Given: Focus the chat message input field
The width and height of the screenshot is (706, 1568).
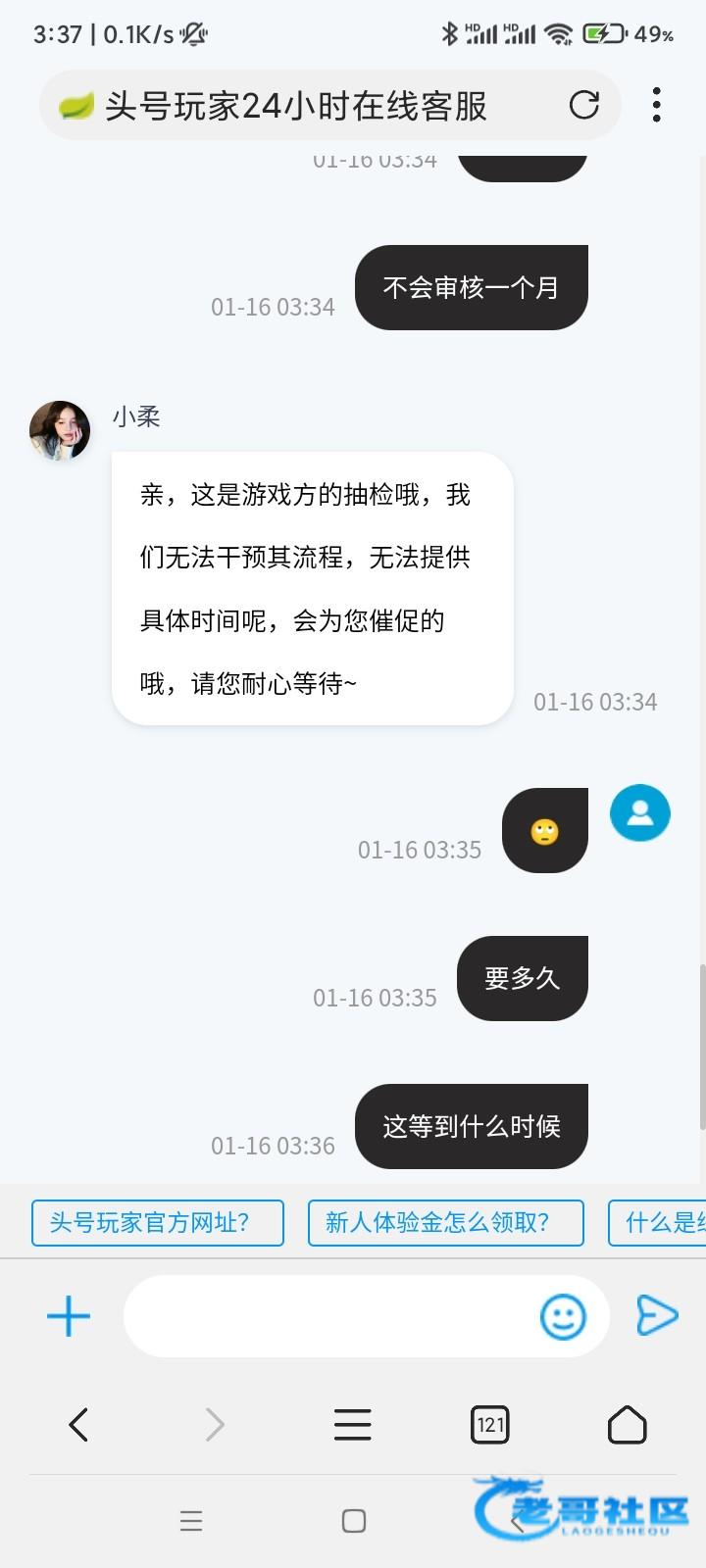Looking at the screenshot, I should pos(328,1316).
